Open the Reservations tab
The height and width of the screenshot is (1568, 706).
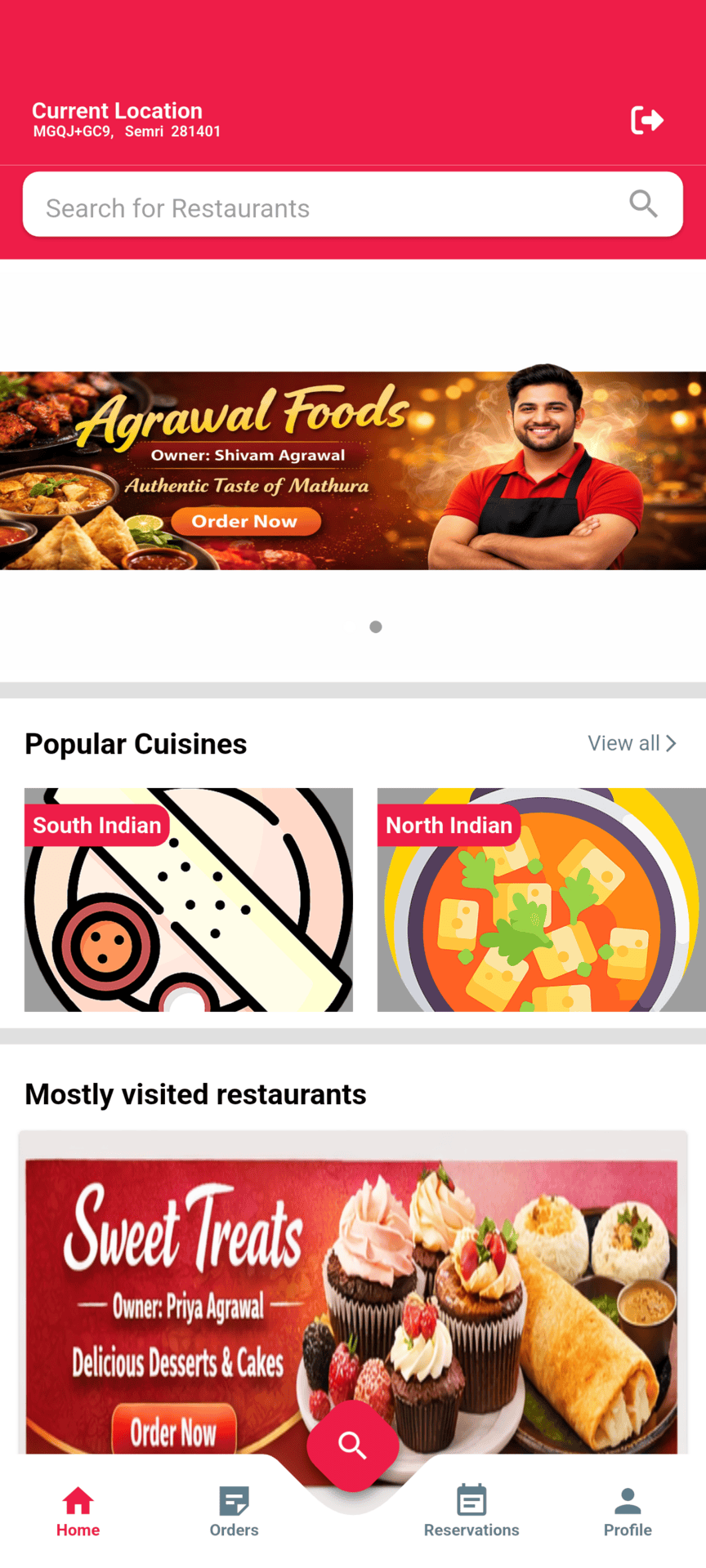(471, 1512)
